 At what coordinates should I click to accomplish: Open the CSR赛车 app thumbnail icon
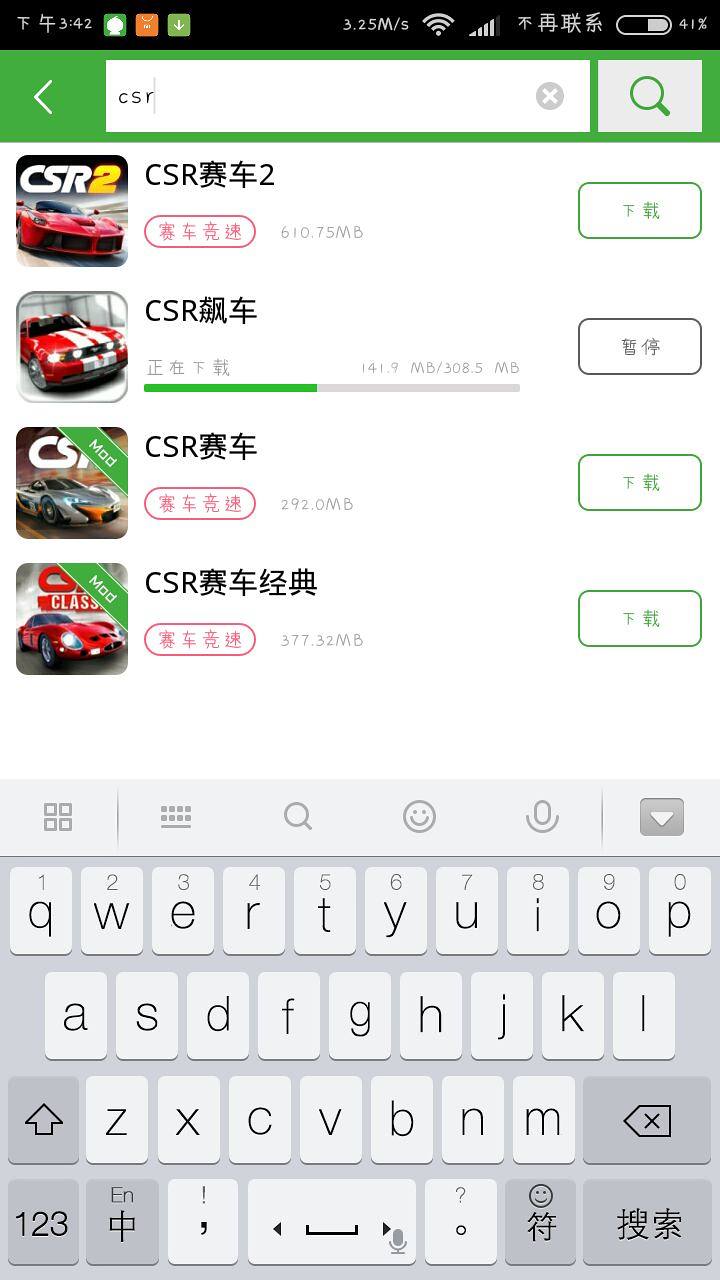[x=71, y=483]
